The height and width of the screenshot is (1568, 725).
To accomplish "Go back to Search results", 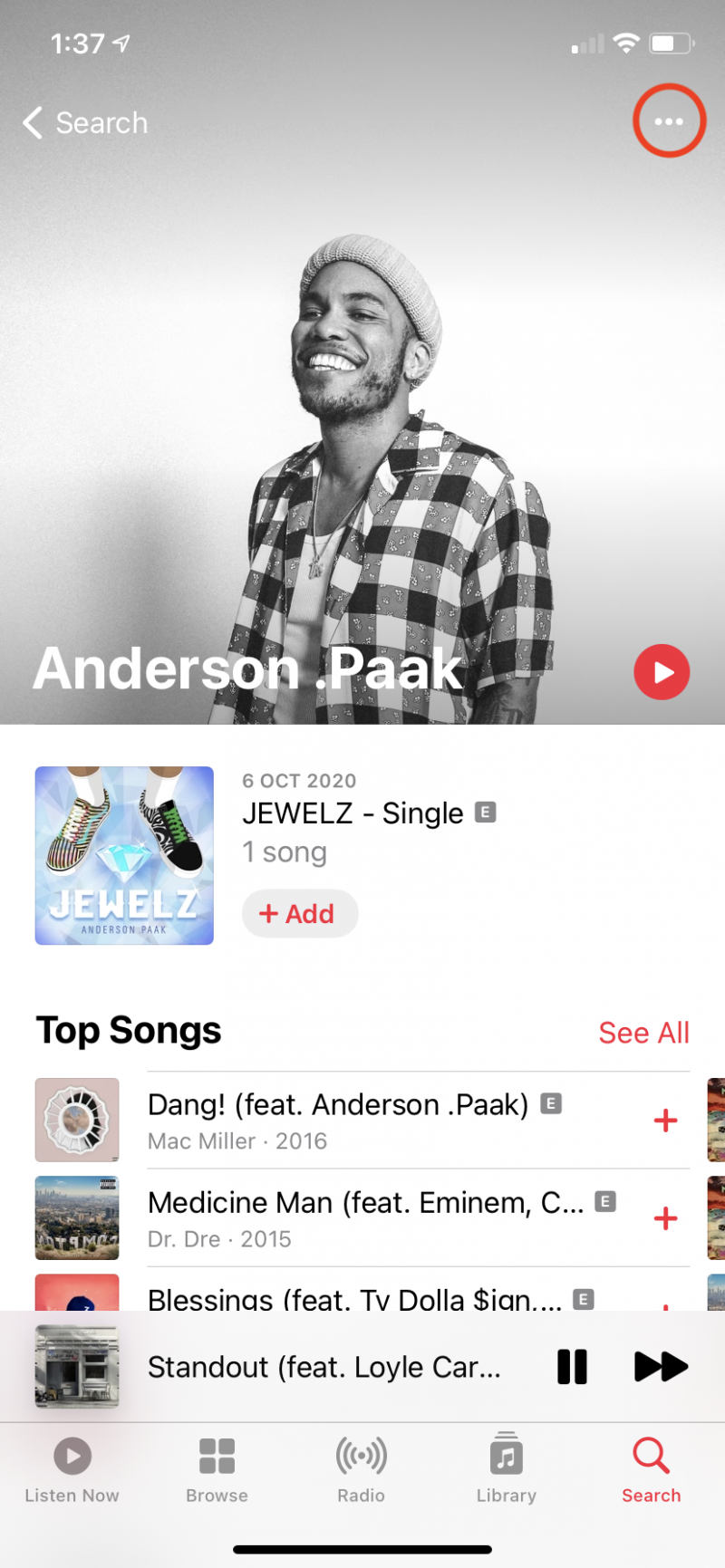I will point(84,122).
